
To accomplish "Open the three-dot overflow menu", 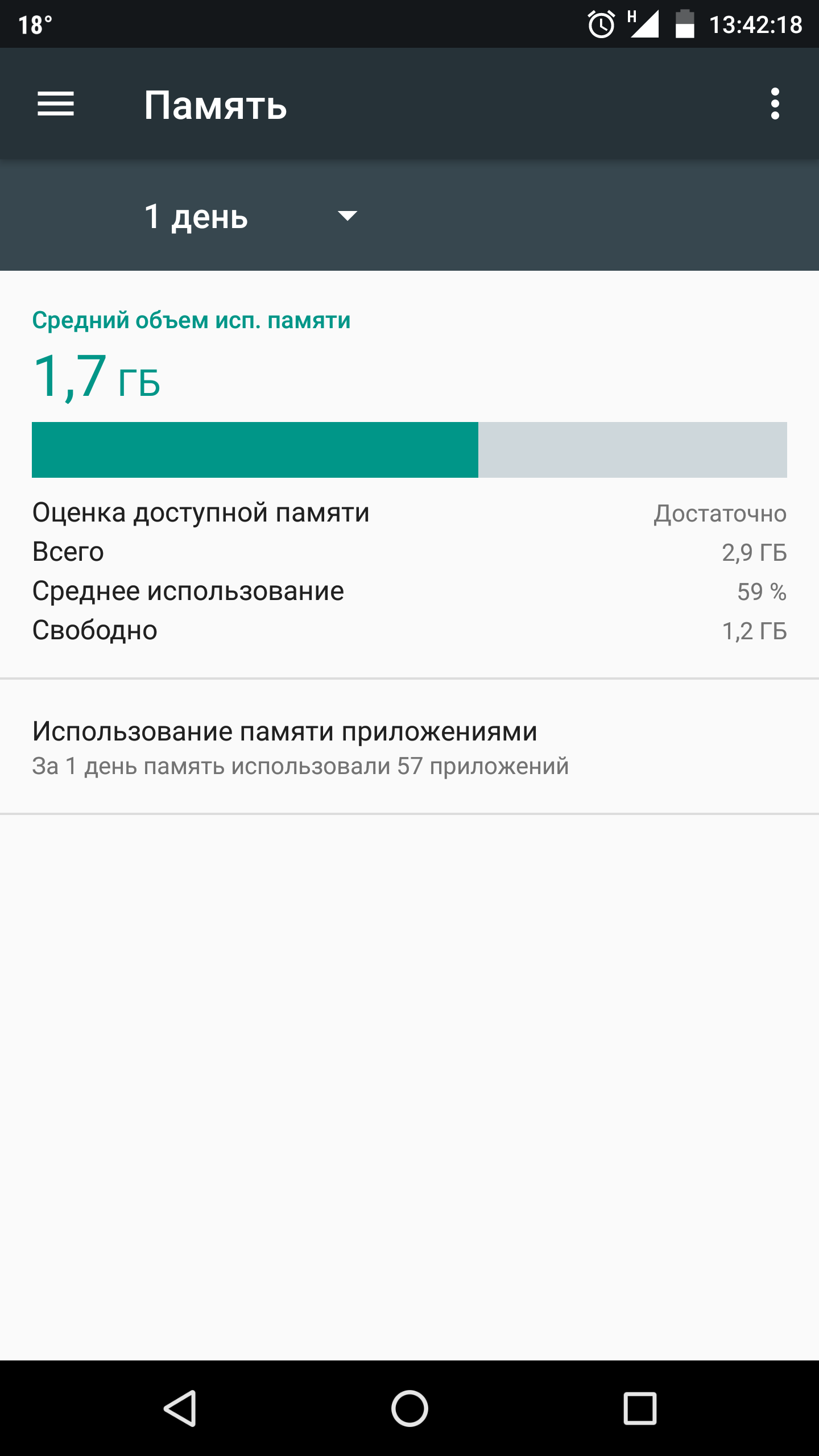I will [x=775, y=104].
